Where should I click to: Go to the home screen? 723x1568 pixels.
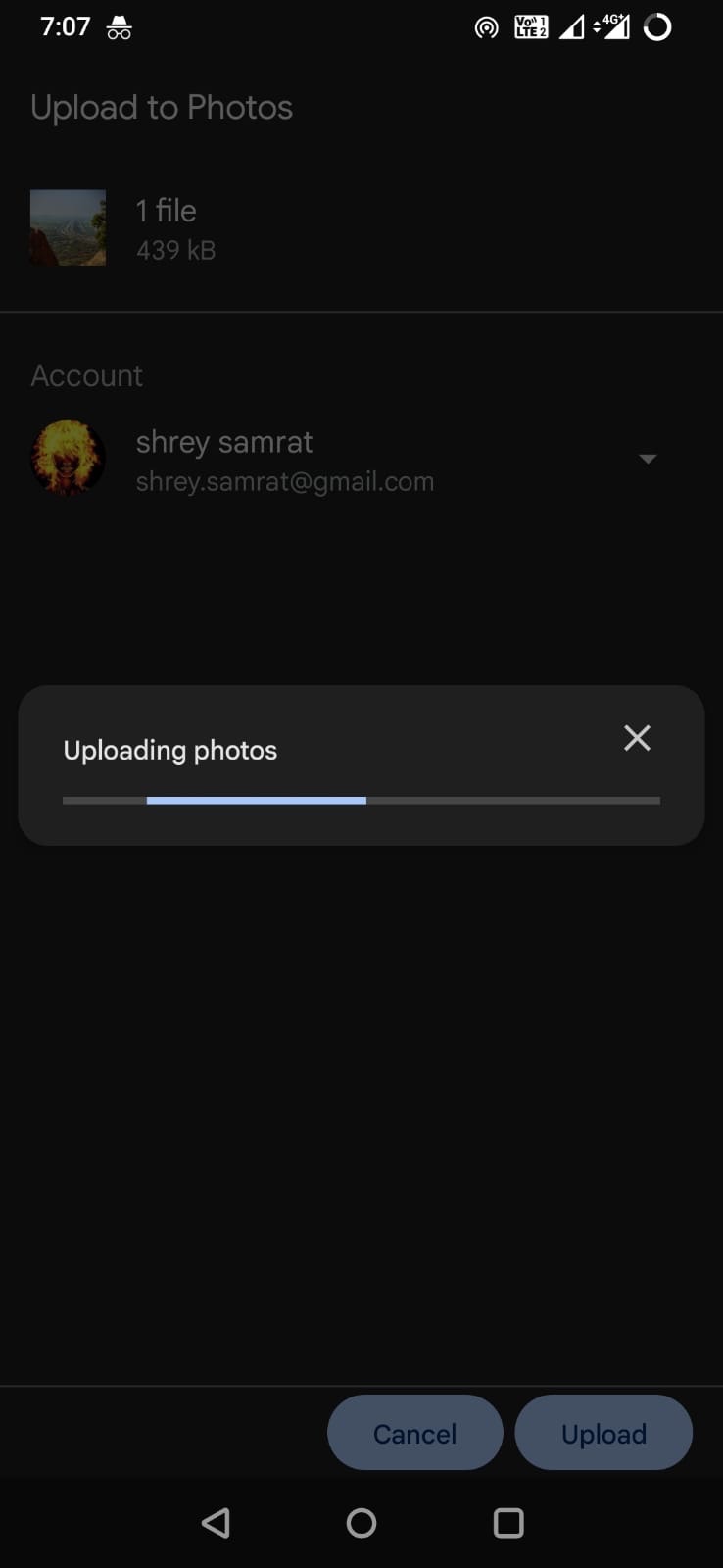pos(361,1522)
